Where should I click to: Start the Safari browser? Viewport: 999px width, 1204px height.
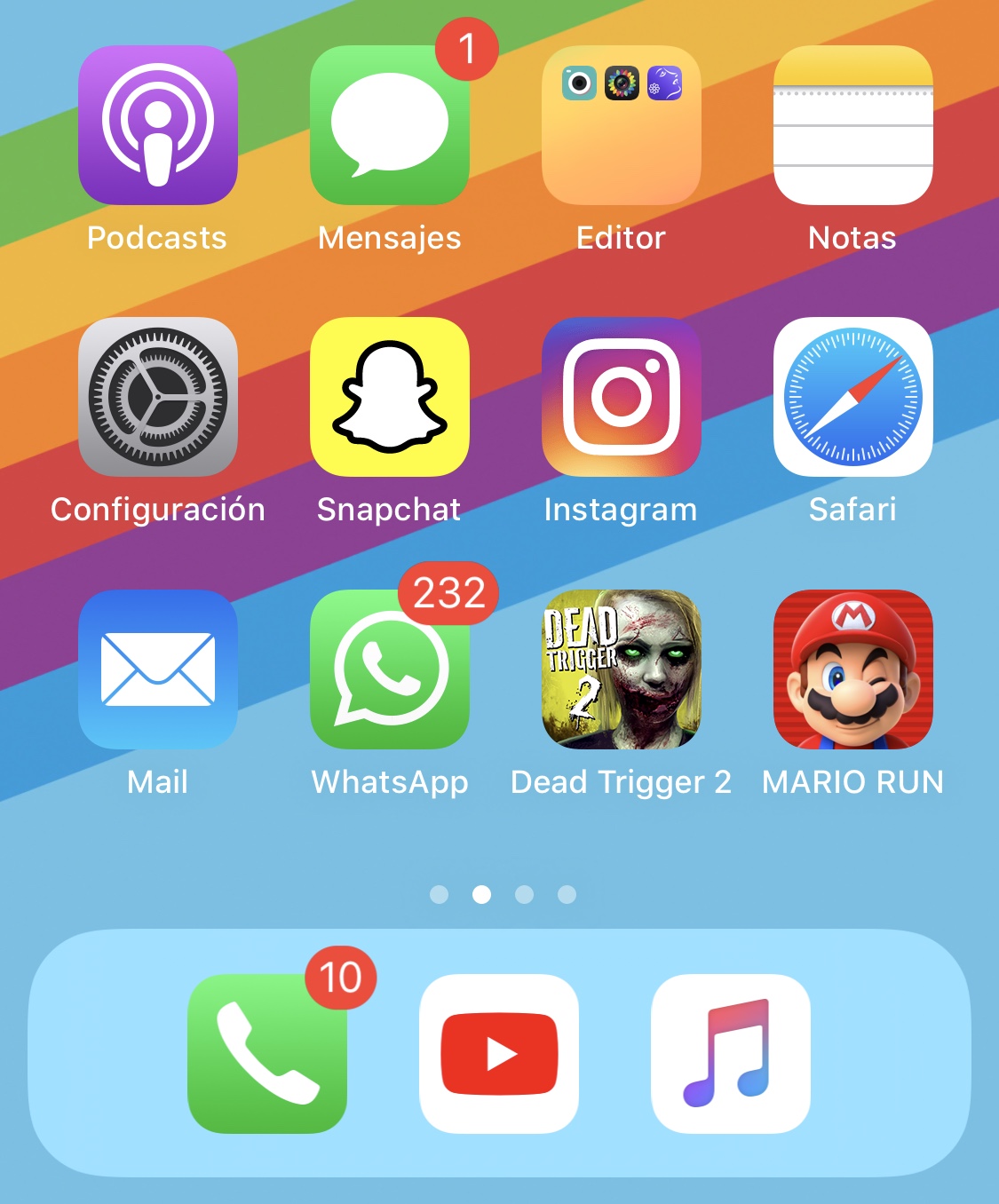[852, 397]
